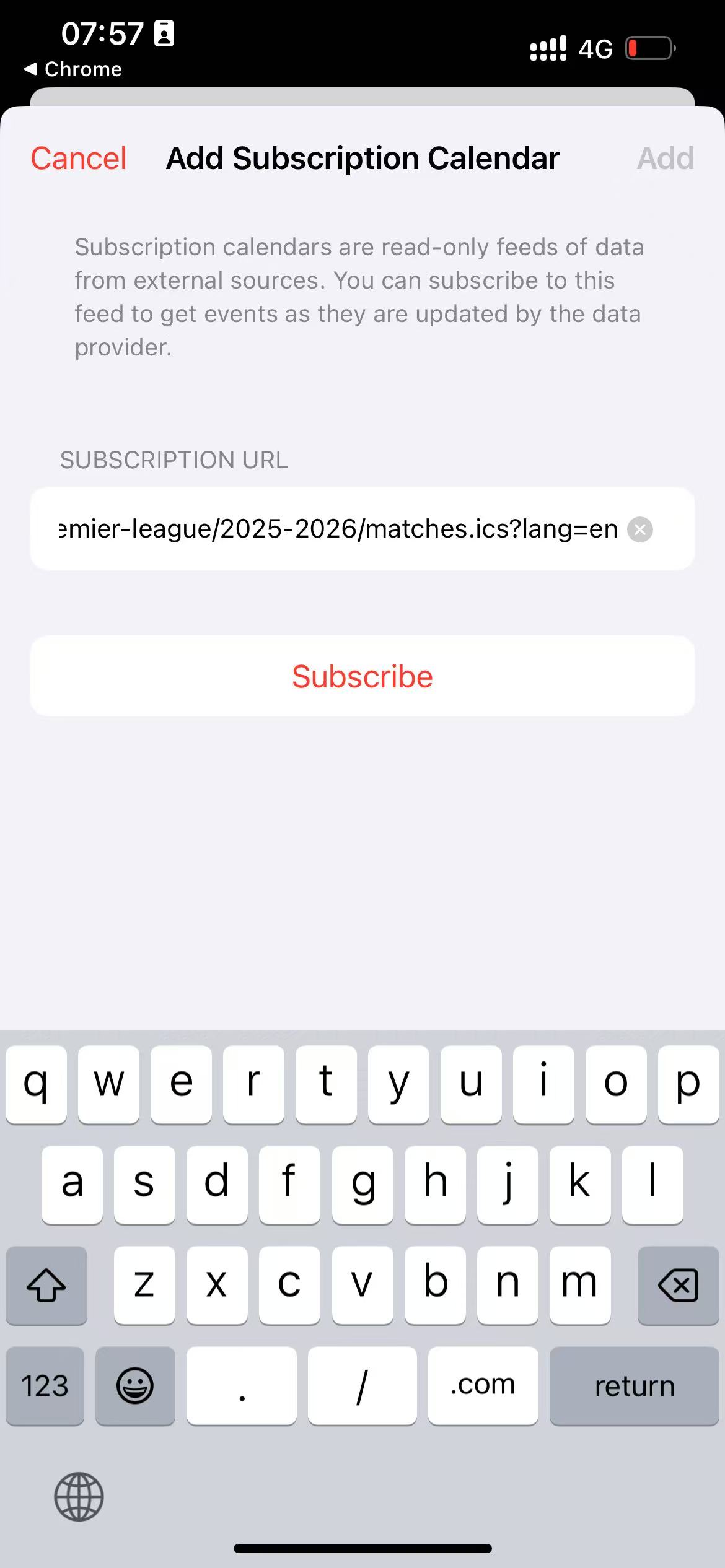Tap the Add button

pos(665,157)
